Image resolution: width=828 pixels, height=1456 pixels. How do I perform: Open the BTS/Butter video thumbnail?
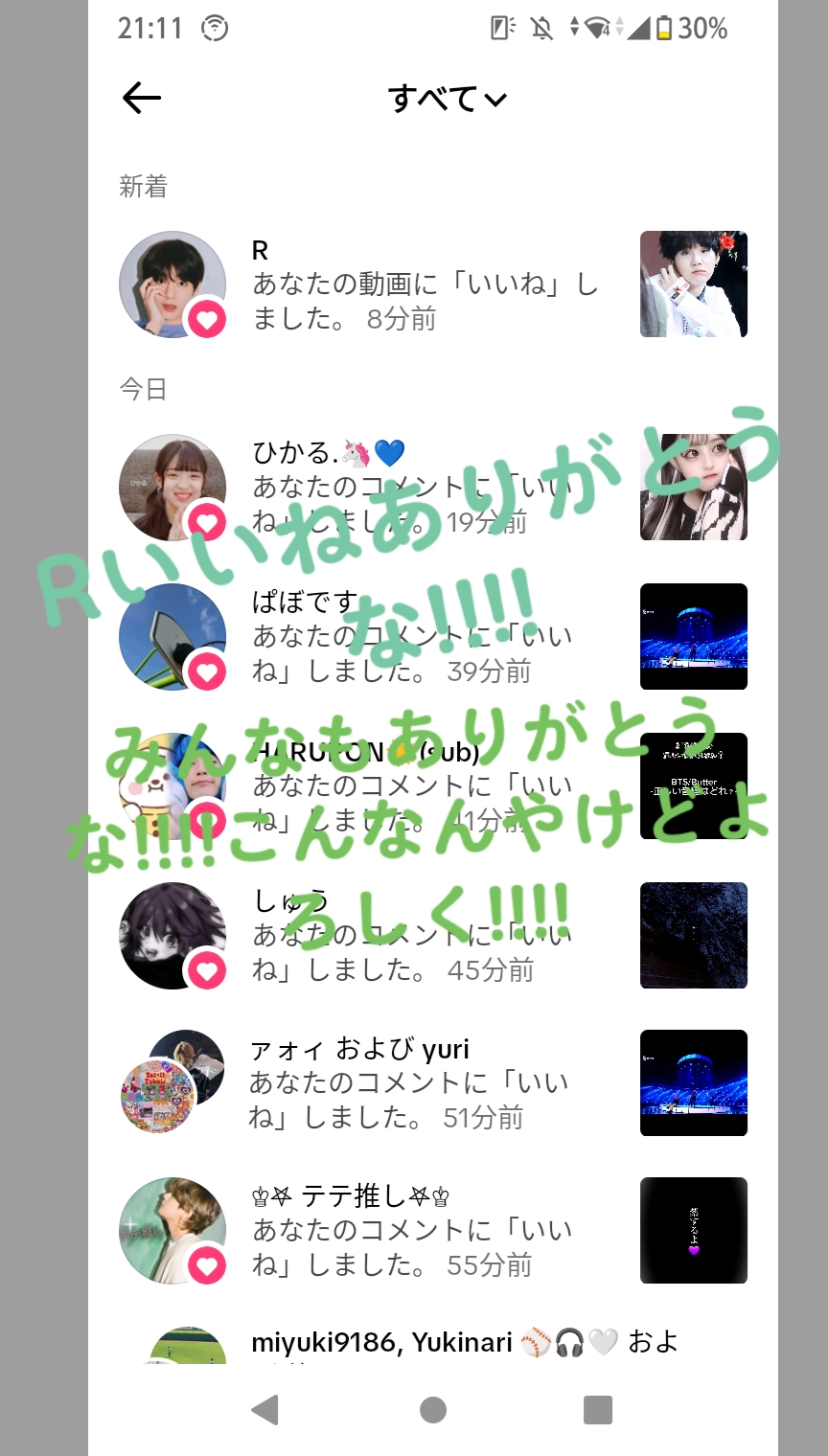[694, 786]
